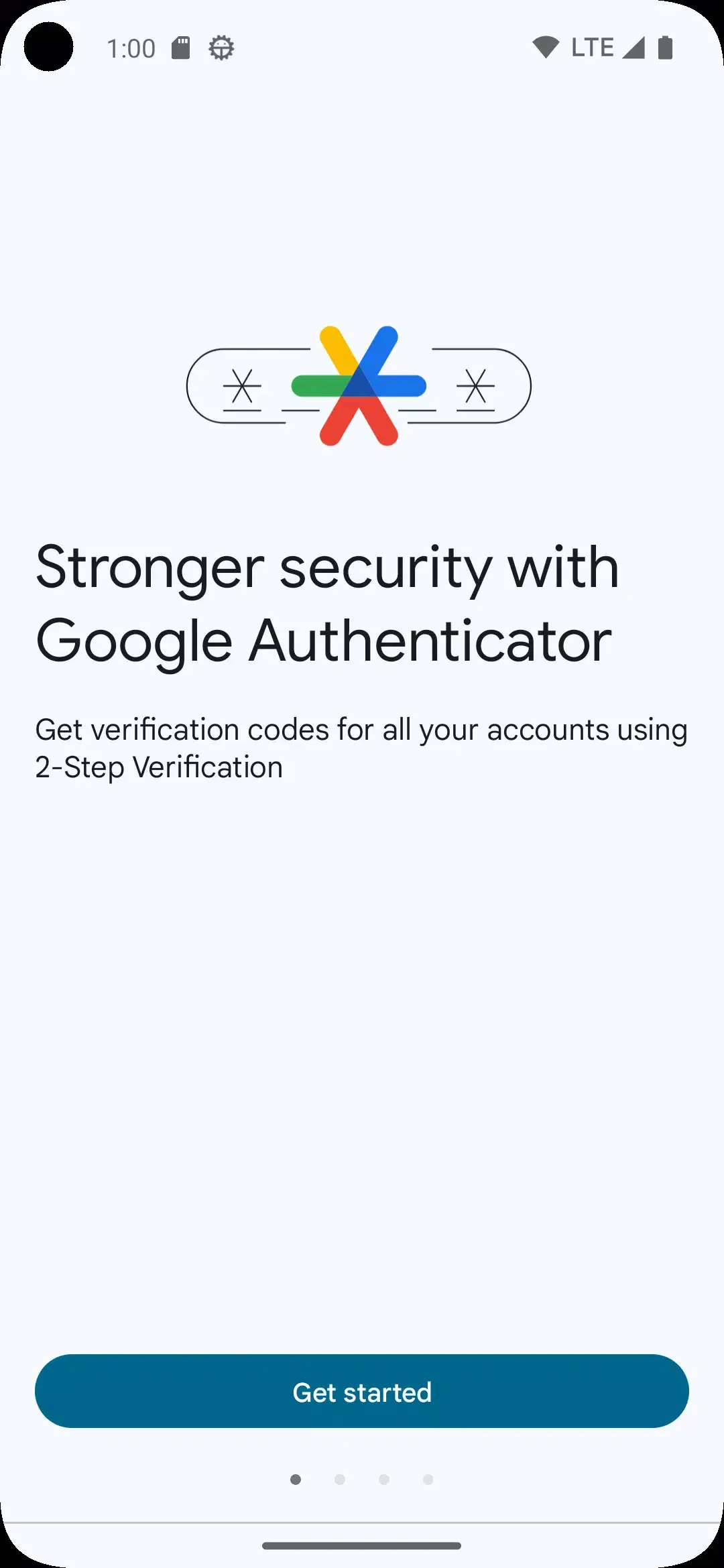This screenshot has width=724, height=1568.
Task: Tap the status bar area
Action: tap(362, 47)
